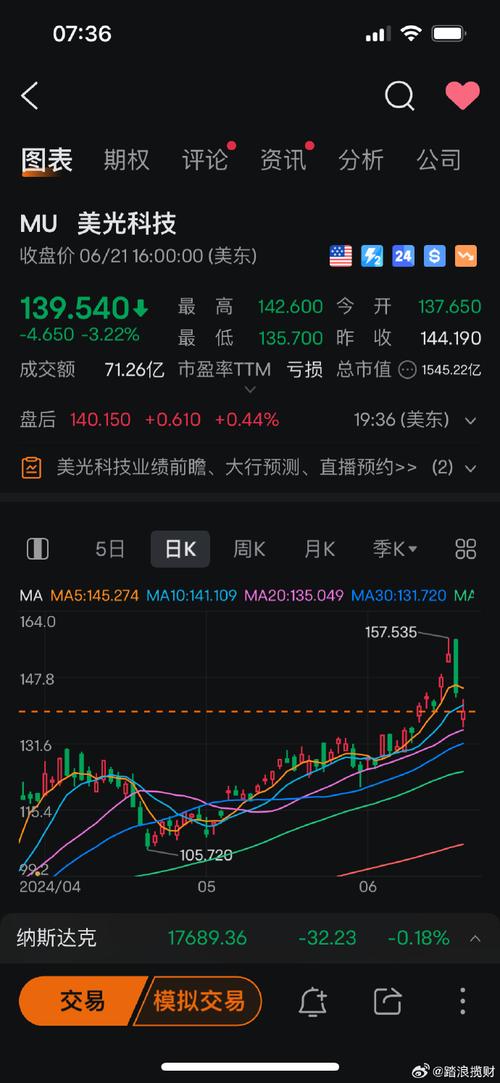Open the 分析 tab
Image resolution: width=500 pixels, height=1083 pixels.
(x=360, y=160)
